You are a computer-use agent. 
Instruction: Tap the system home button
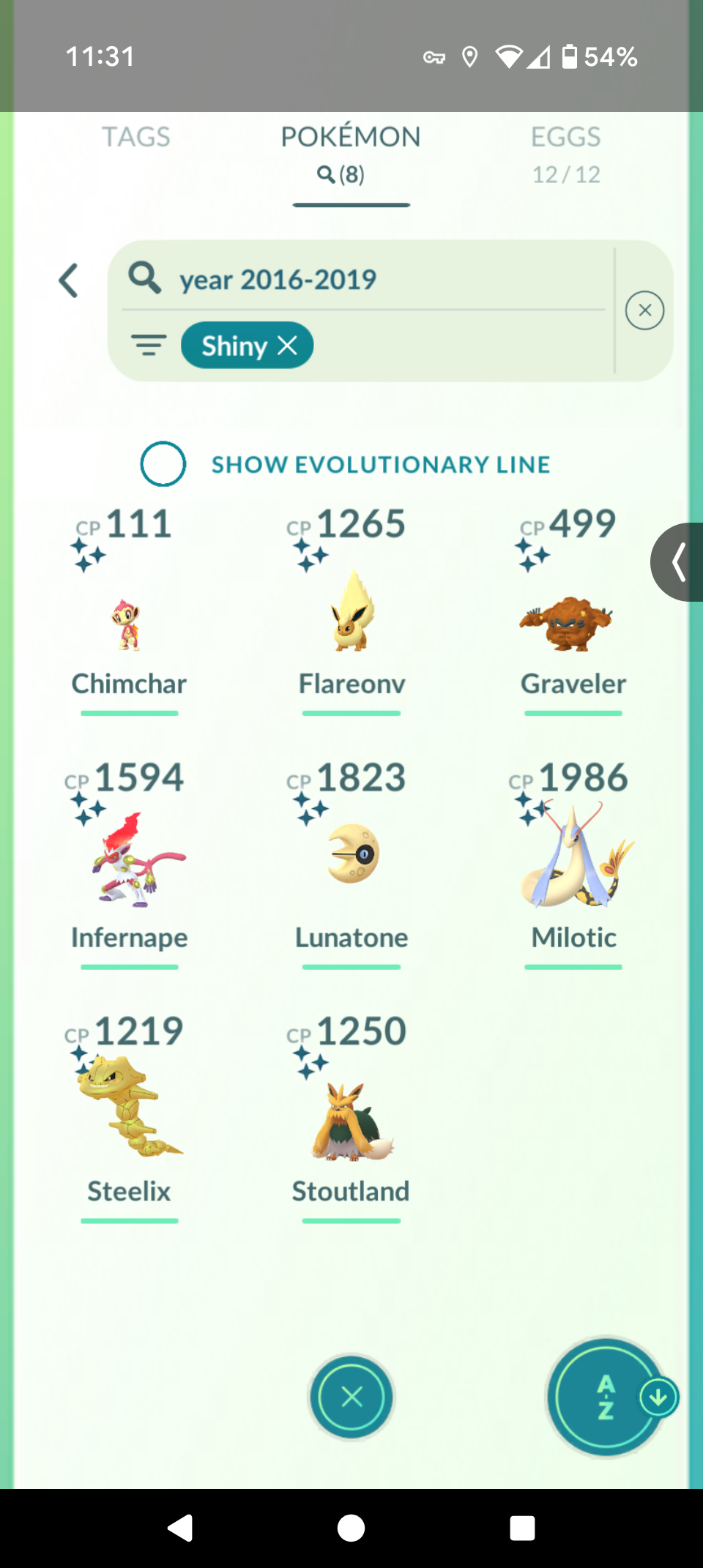click(x=351, y=1528)
